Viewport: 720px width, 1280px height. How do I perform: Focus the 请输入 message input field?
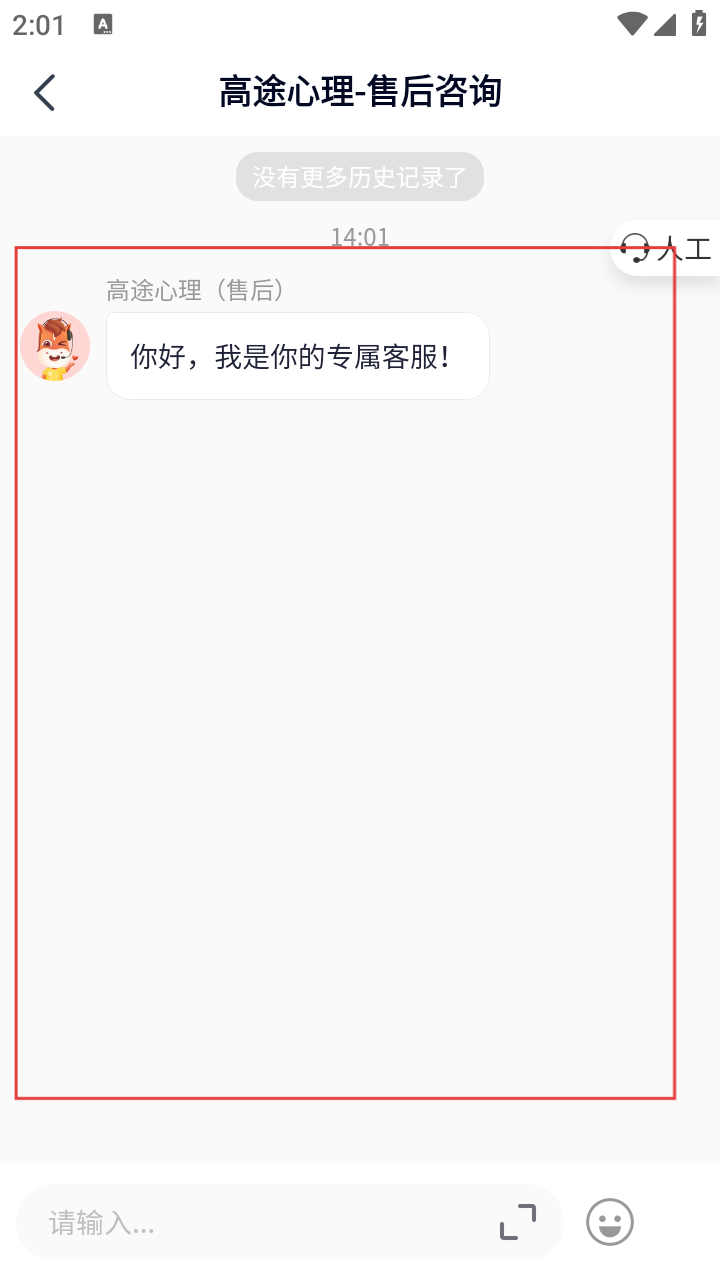click(x=260, y=1222)
